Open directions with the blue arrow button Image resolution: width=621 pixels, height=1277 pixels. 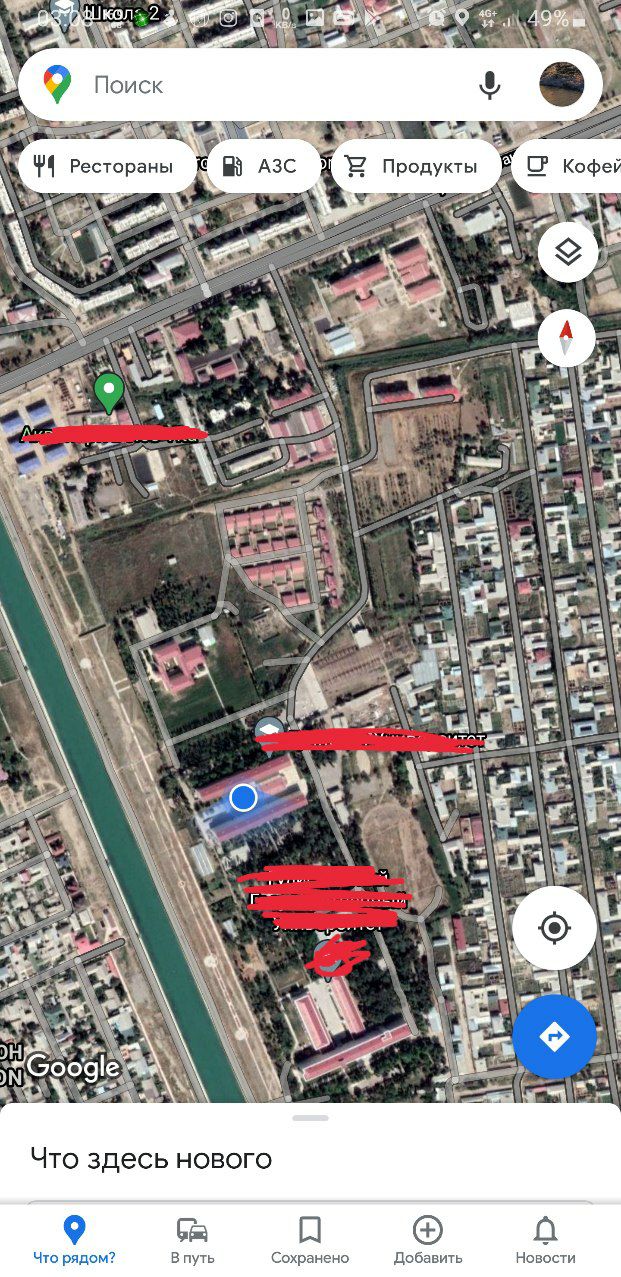point(555,1036)
